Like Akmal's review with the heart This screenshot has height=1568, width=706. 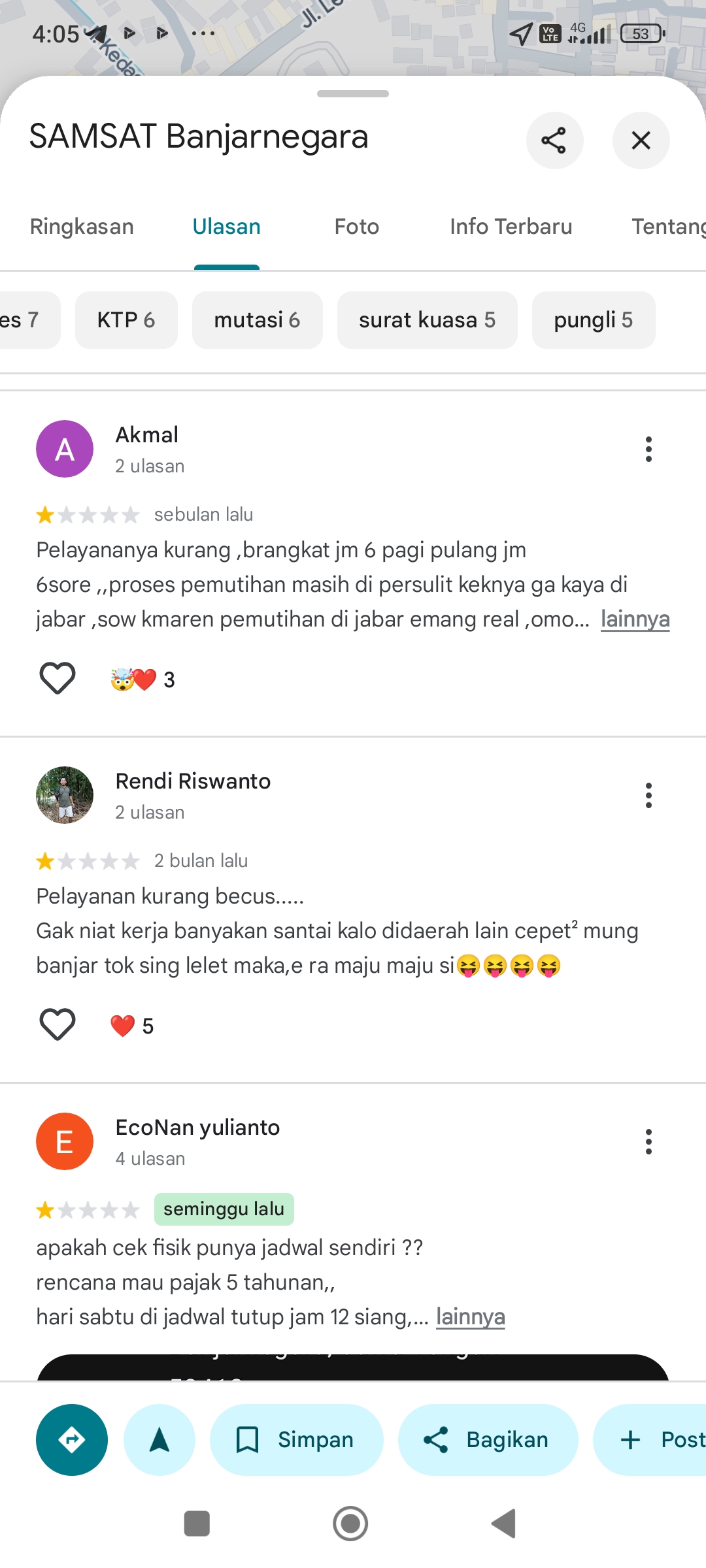(58, 678)
